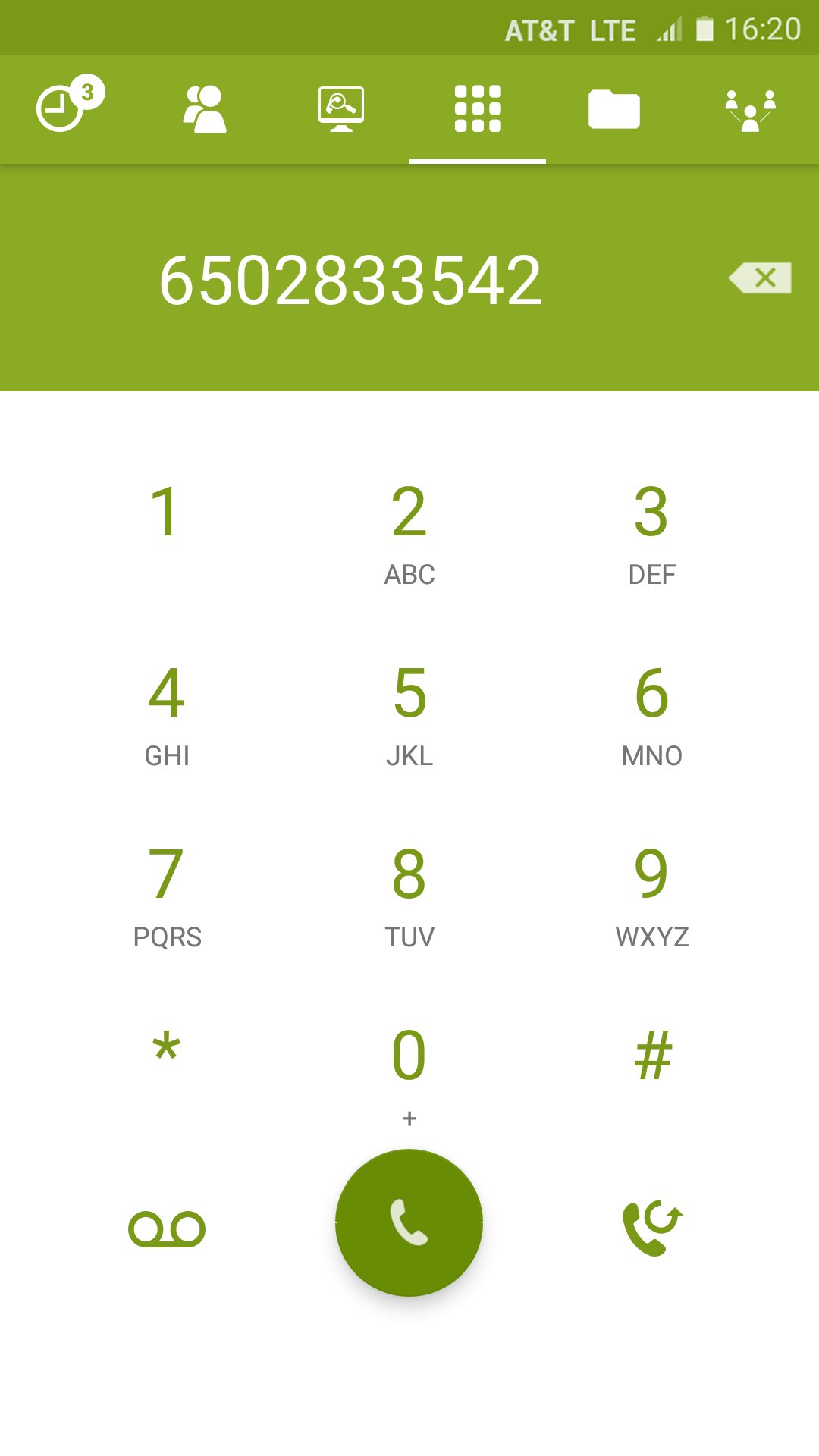Open voicemail
Image resolution: width=819 pixels, height=1456 pixels.
click(167, 1228)
